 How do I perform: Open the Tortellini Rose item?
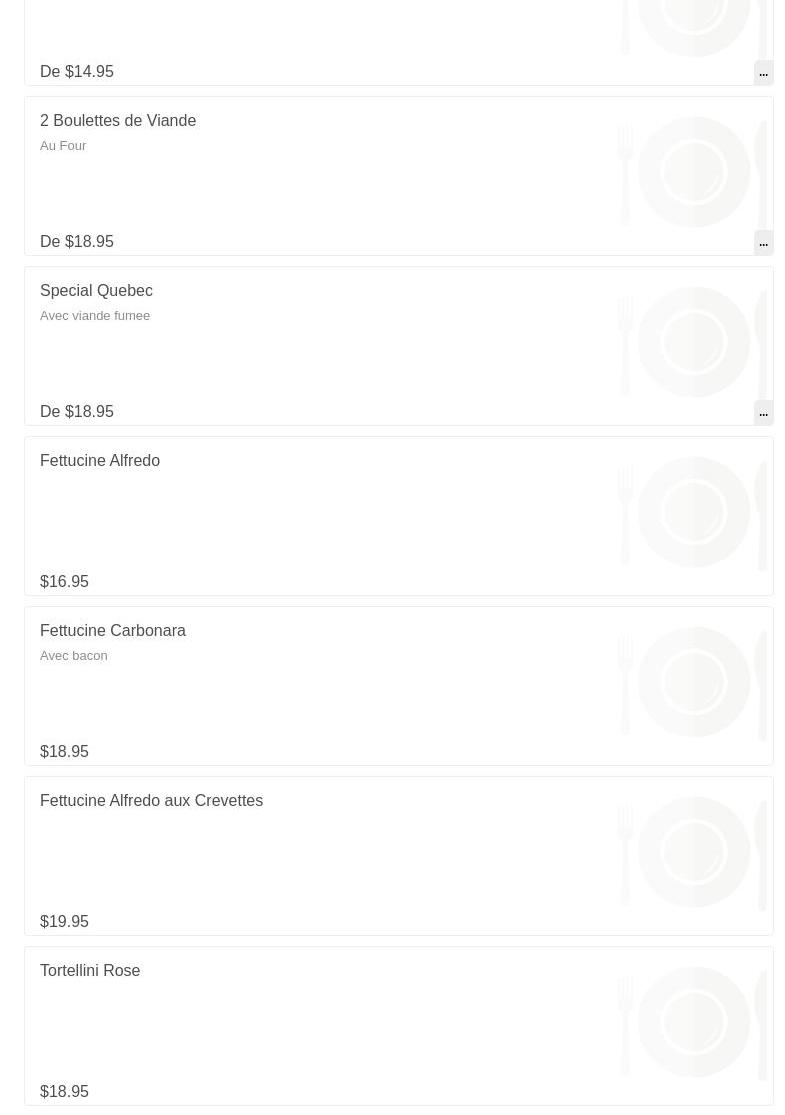tap(90, 971)
